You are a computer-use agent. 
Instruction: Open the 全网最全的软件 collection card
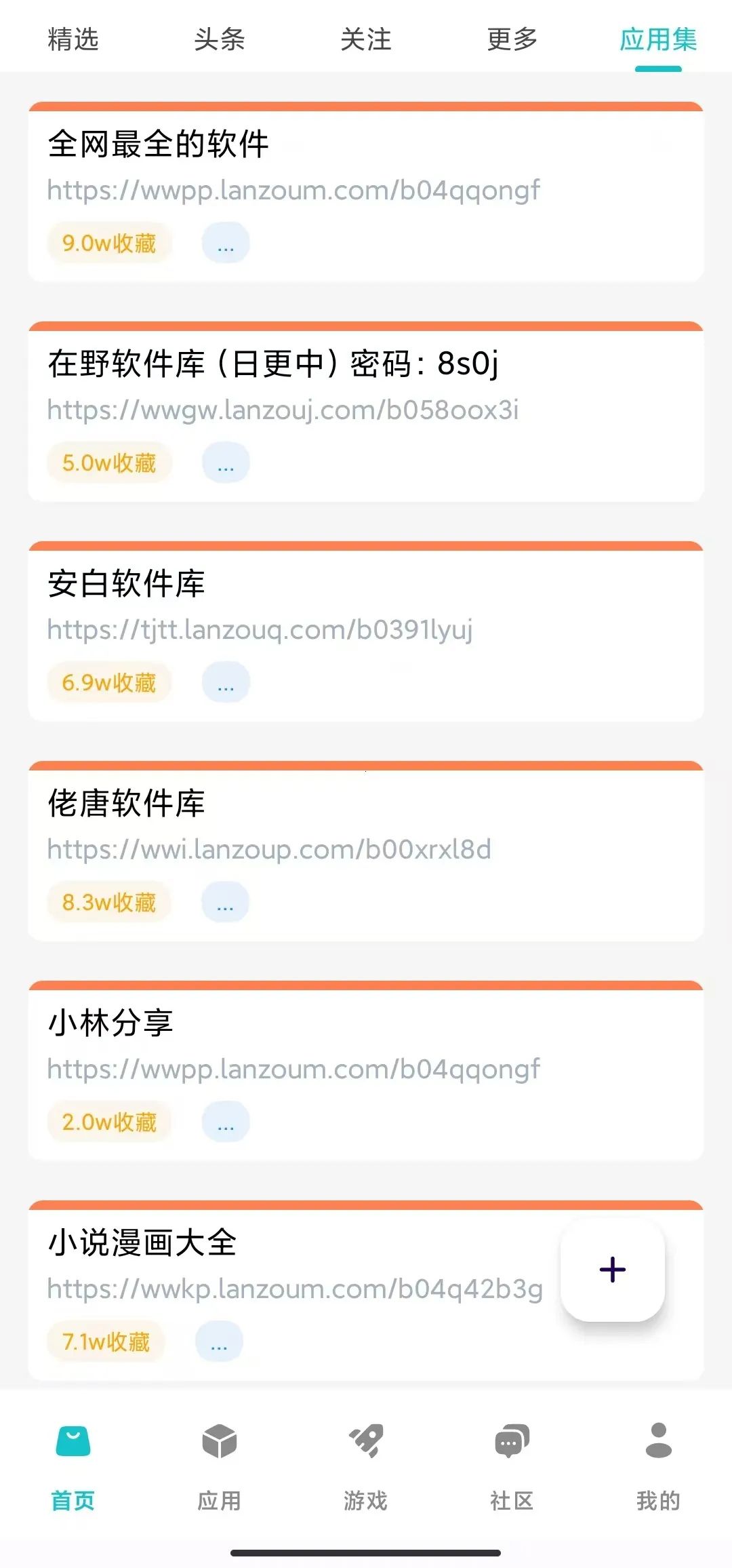pos(366,192)
